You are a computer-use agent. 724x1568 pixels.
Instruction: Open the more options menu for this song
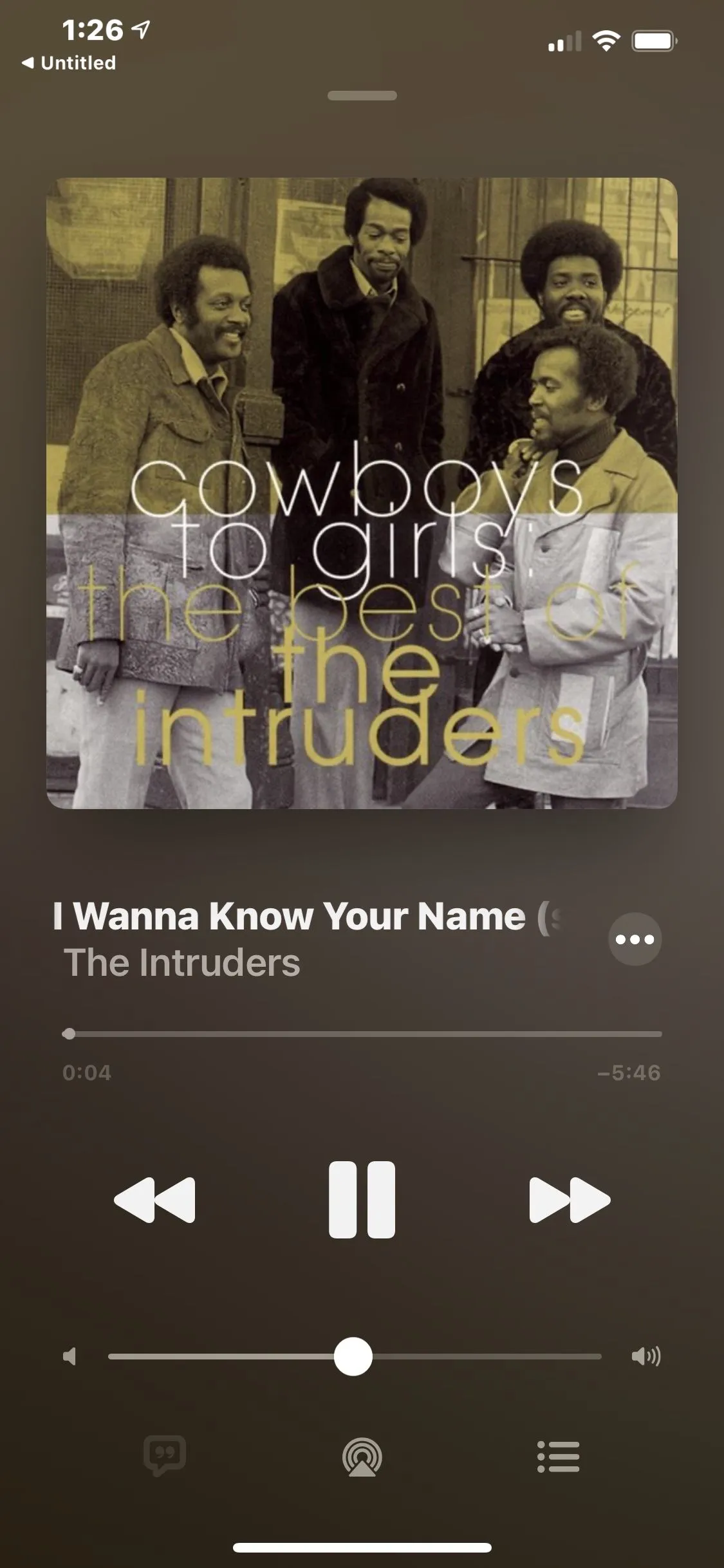635,939
